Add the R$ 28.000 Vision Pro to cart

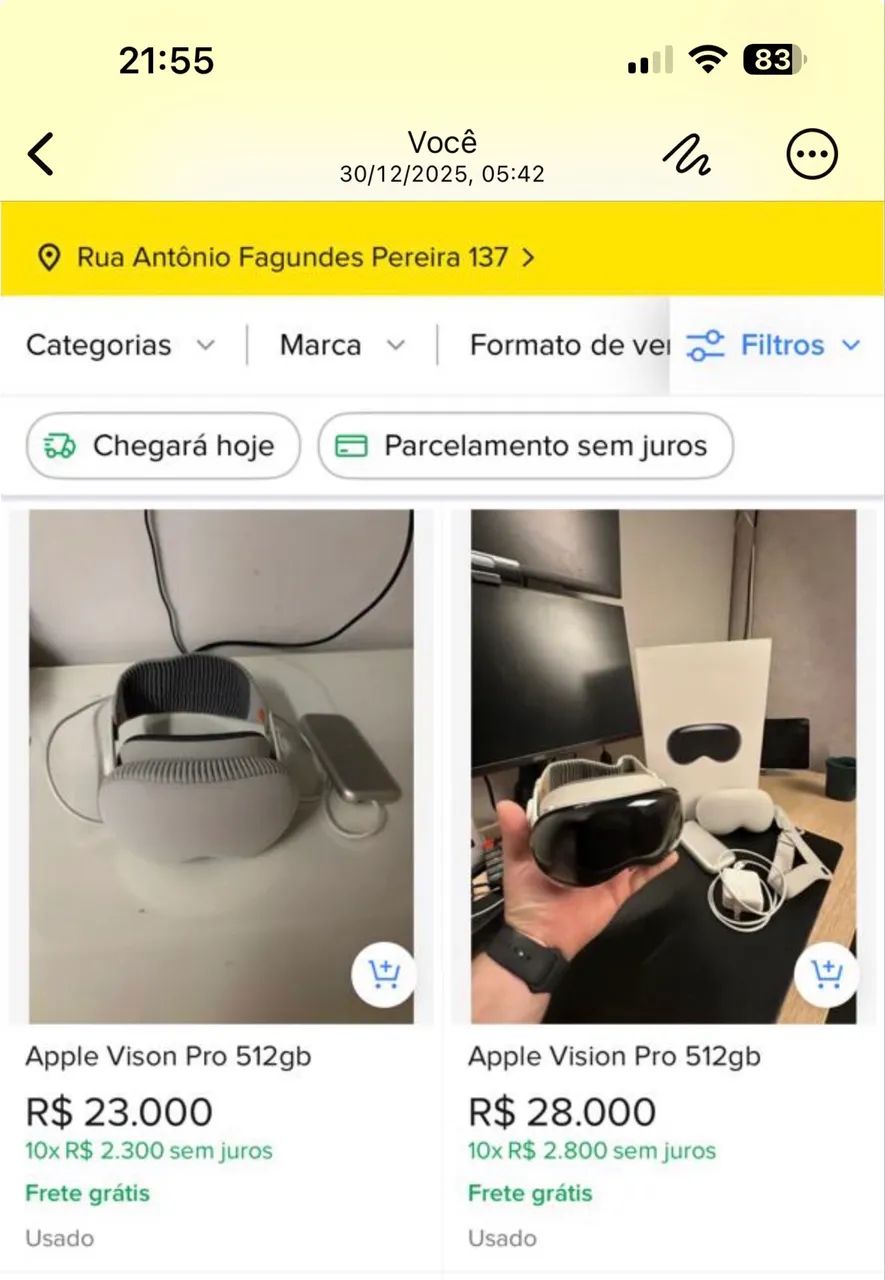827,973
